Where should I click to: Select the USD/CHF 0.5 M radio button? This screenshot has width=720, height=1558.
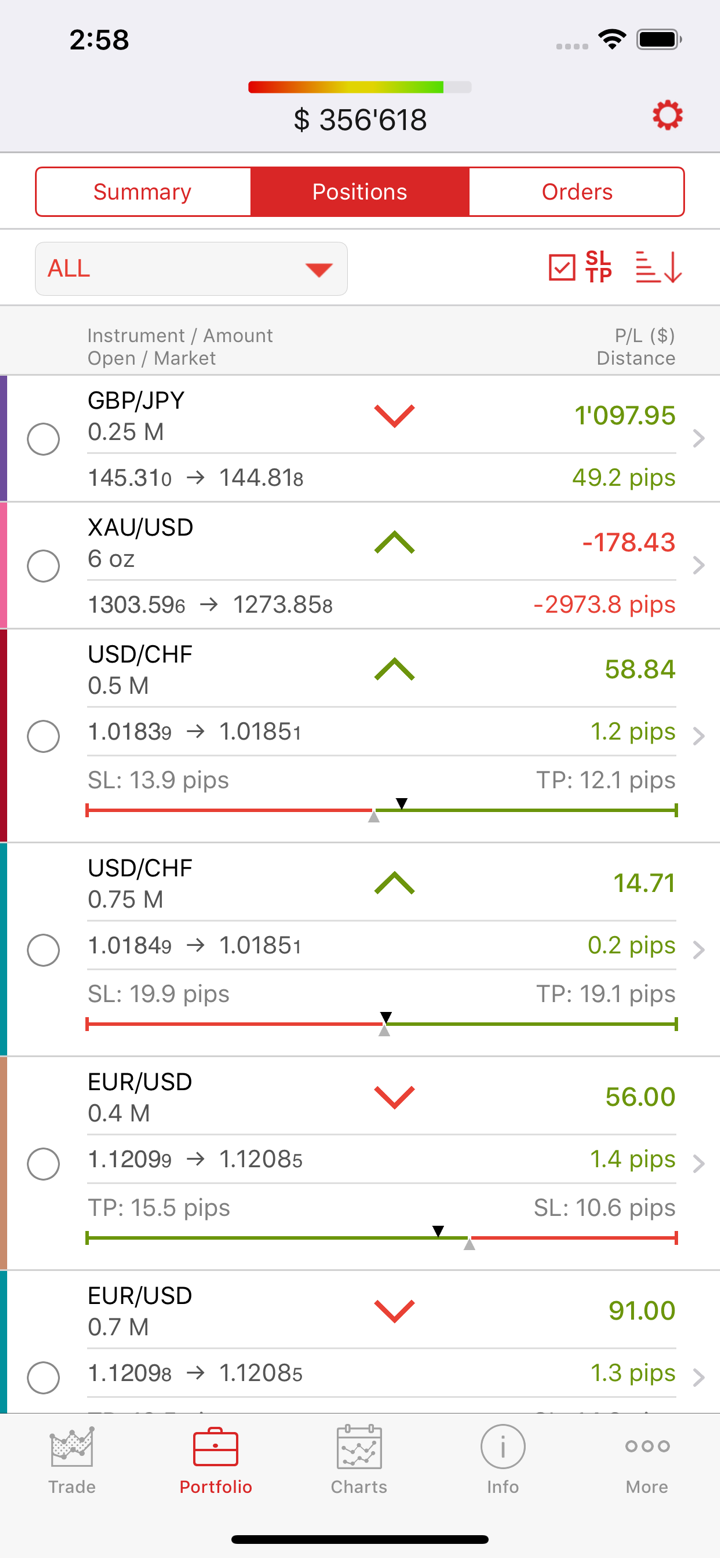coord(43,736)
